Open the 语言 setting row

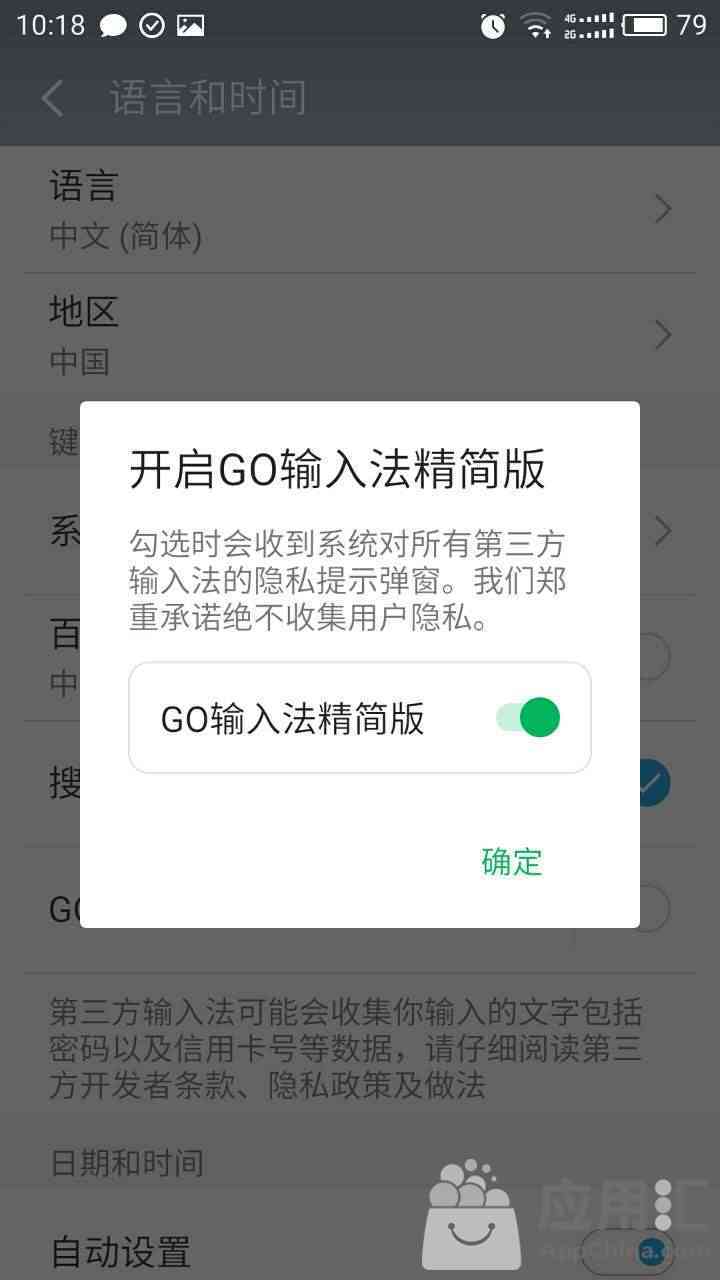point(360,210)
